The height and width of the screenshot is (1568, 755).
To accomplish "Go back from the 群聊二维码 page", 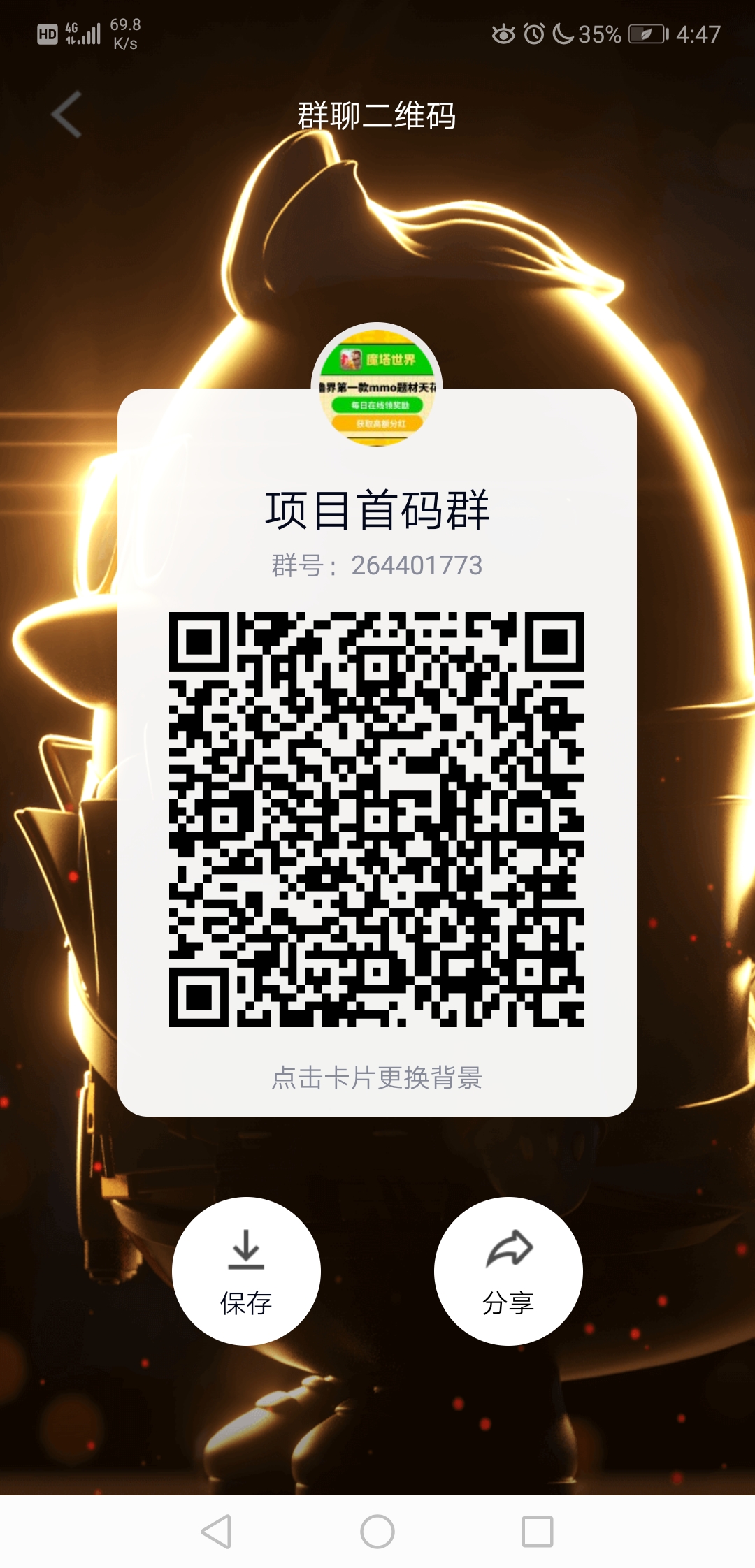I will pyautogui.click(x=67, y=115).
